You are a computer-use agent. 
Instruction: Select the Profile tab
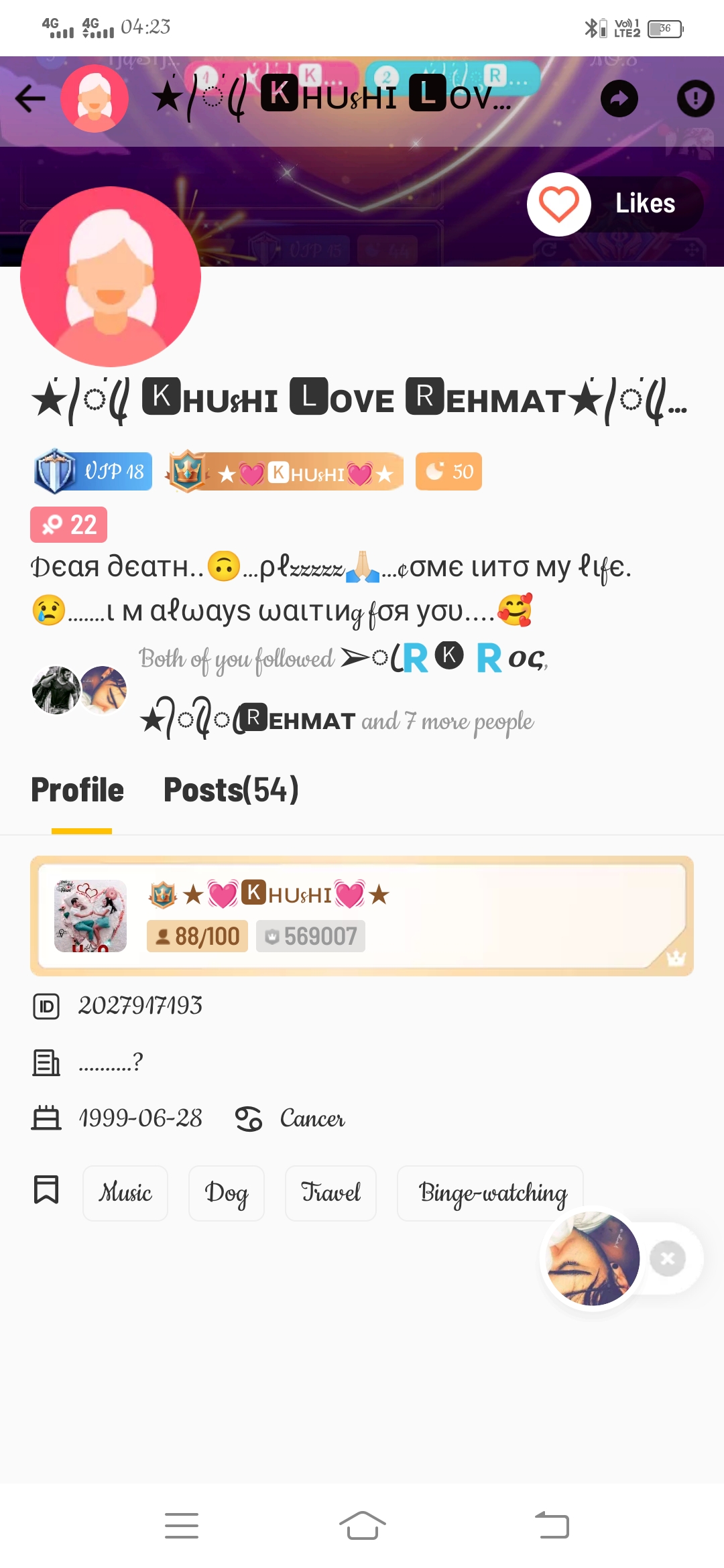[78, 790]
